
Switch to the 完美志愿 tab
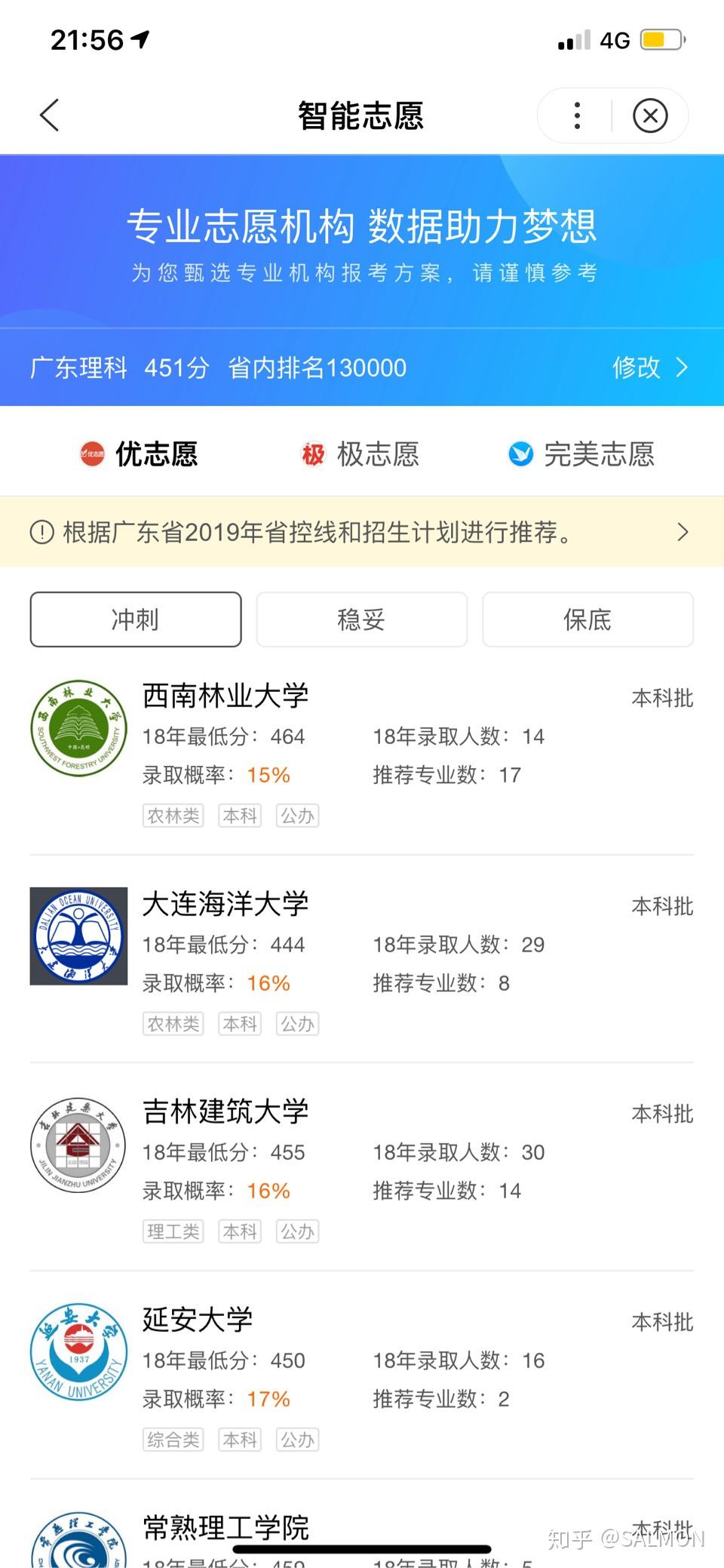pos(600,453)
